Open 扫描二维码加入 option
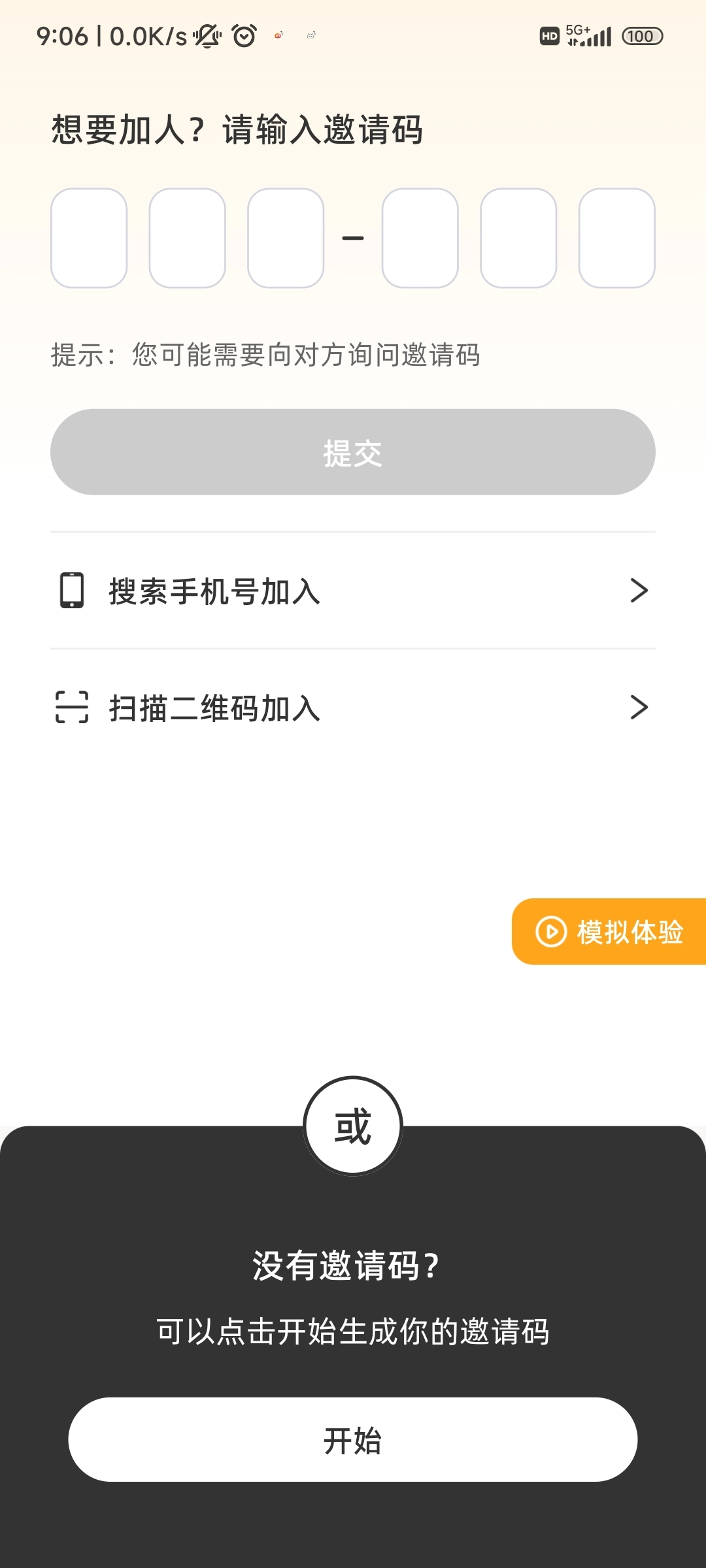Screen dimensions: 706x1568 (x=353, y=708)
